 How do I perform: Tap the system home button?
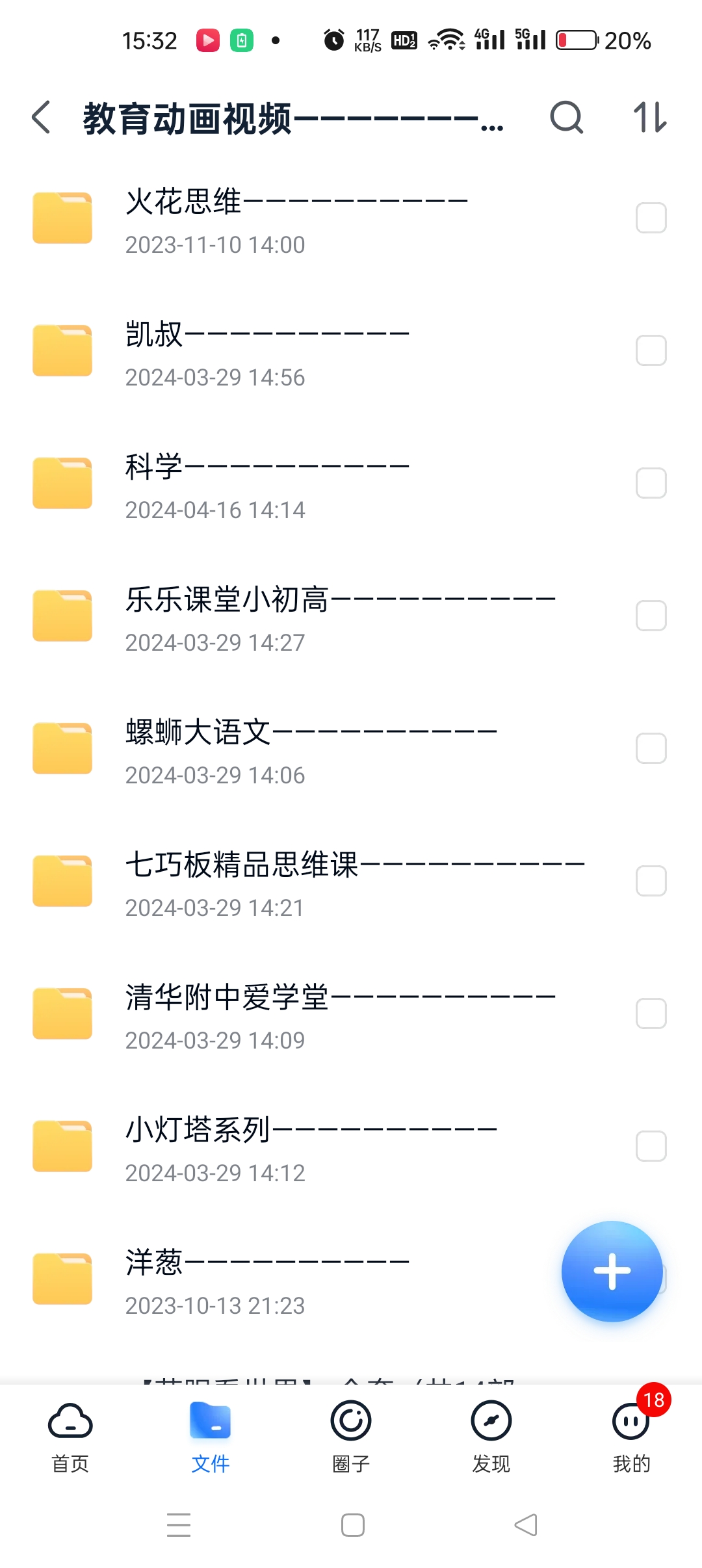(x=352, y=1525)
